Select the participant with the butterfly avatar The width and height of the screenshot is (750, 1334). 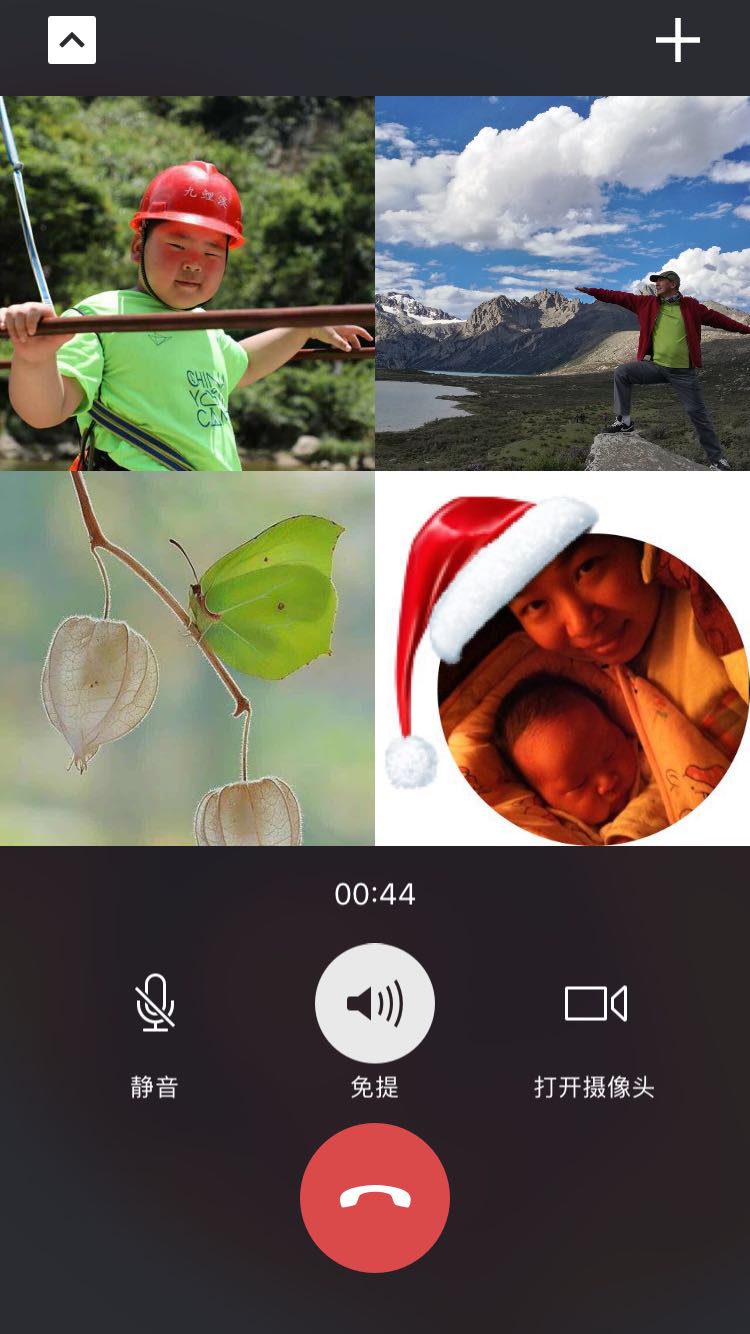coord(187,658)
